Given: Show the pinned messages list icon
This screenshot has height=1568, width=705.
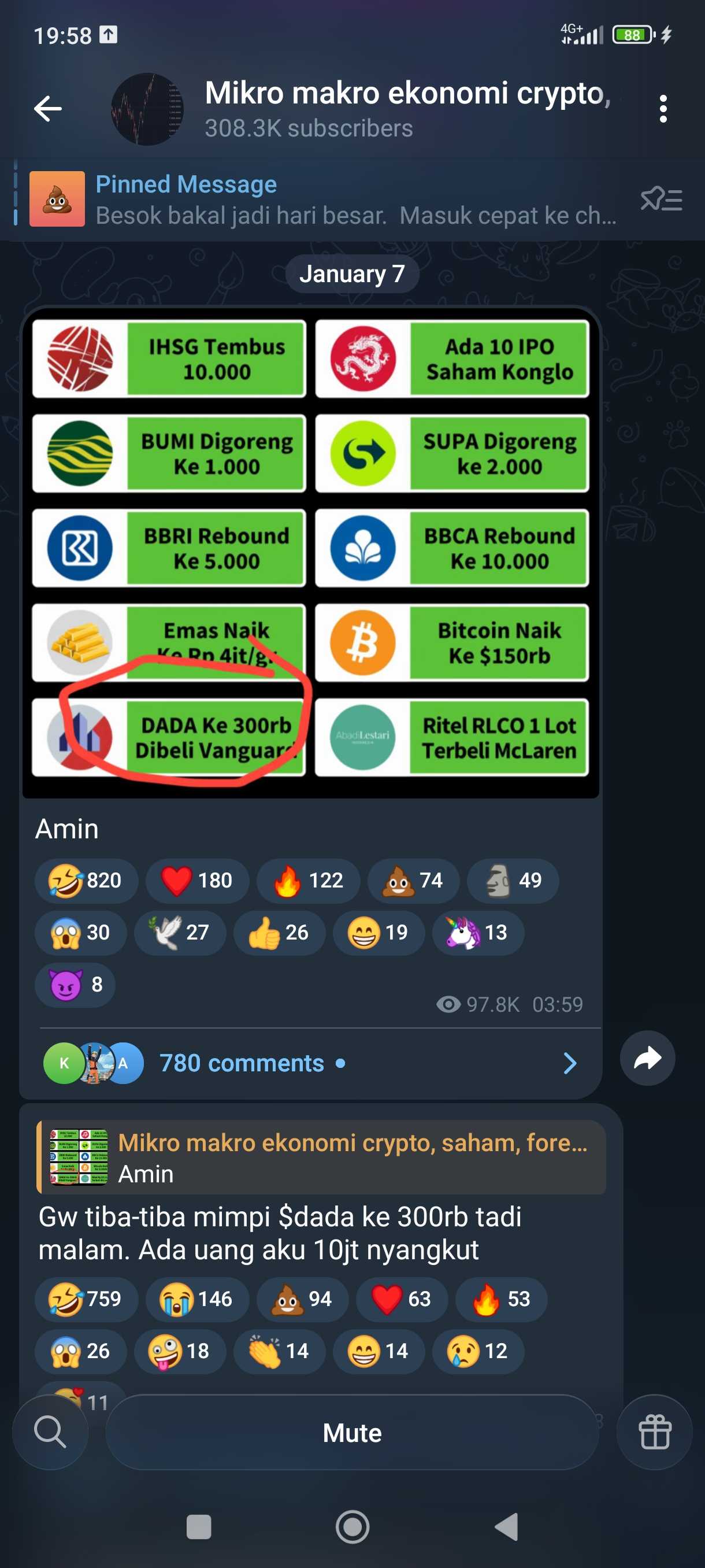Looking at the screenshot, I should 661,199.
